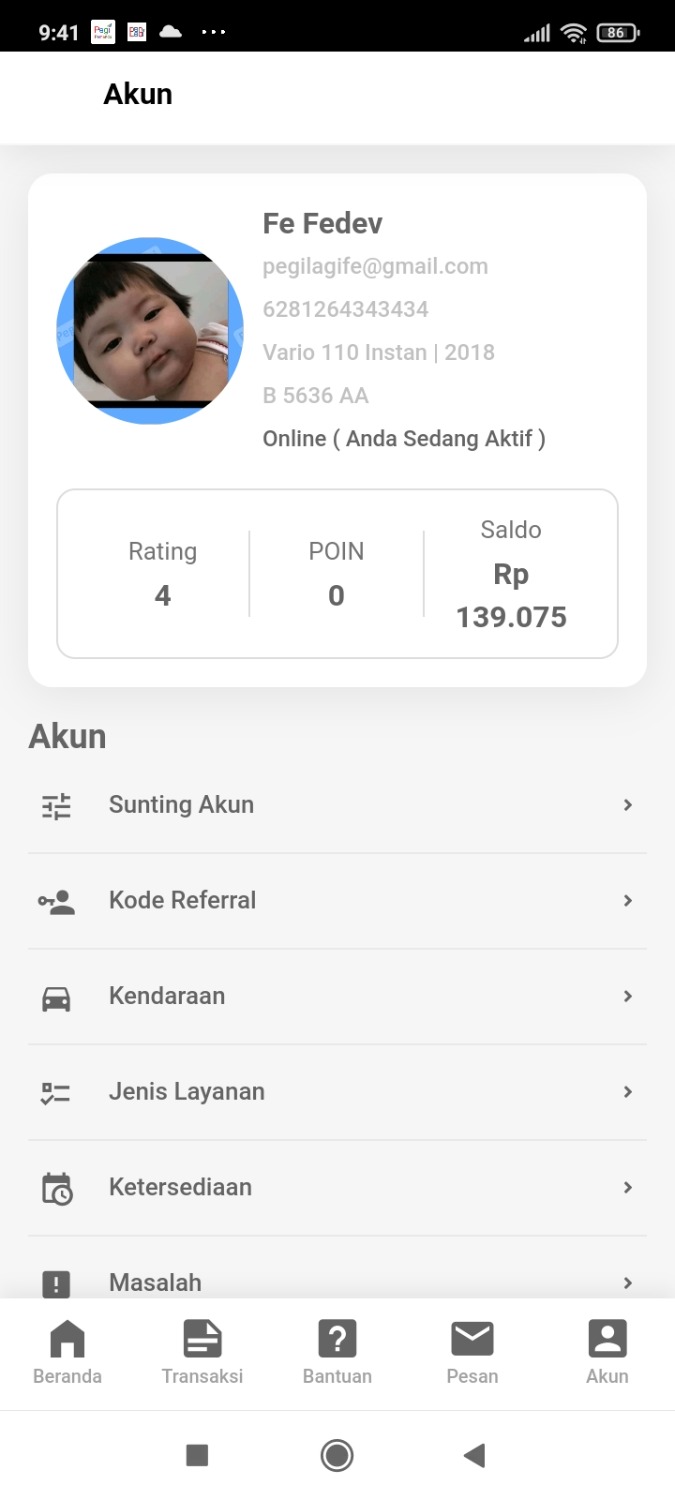Tap the system back button
Viewport: 675px width, 1500px height.
(475, 1455)
